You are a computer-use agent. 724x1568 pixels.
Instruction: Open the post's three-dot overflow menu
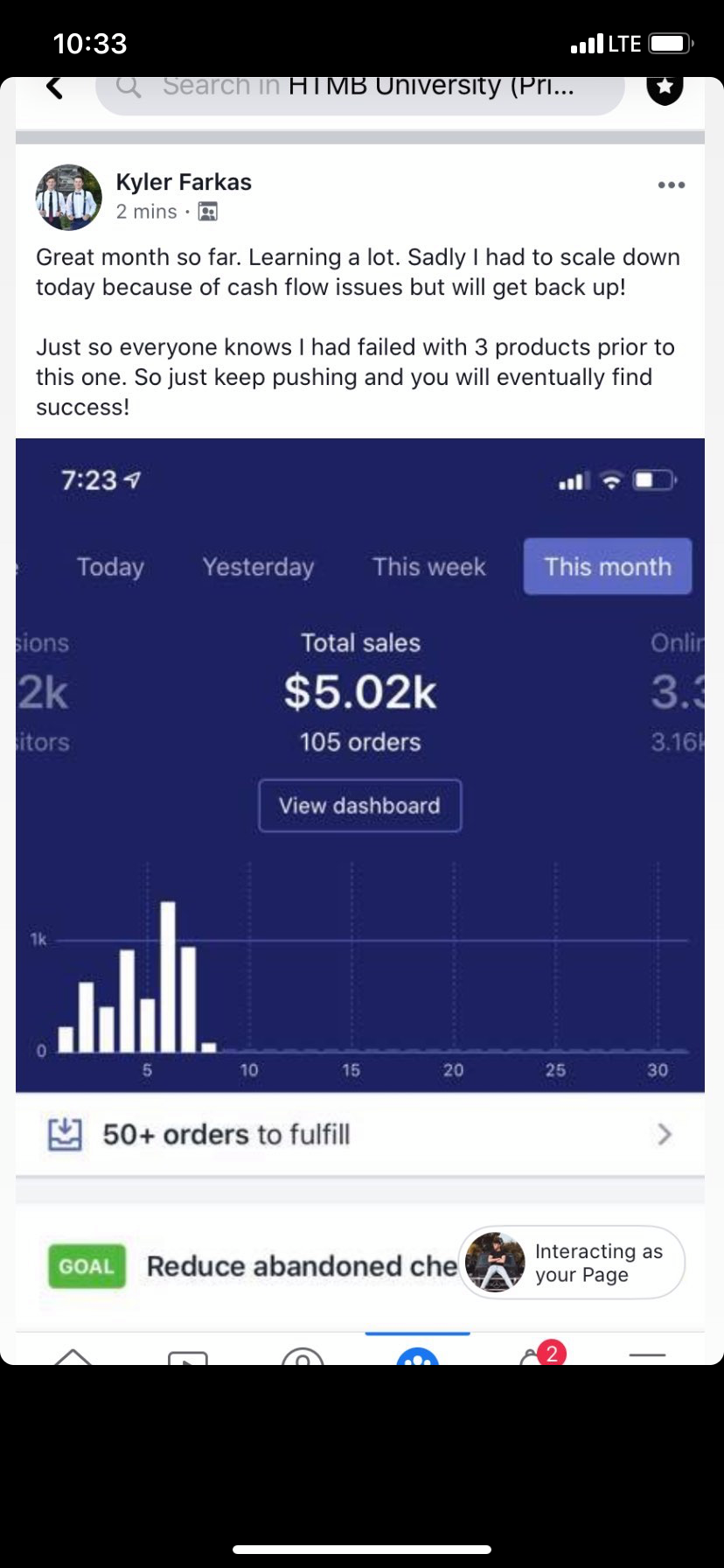tap(671, 185)
